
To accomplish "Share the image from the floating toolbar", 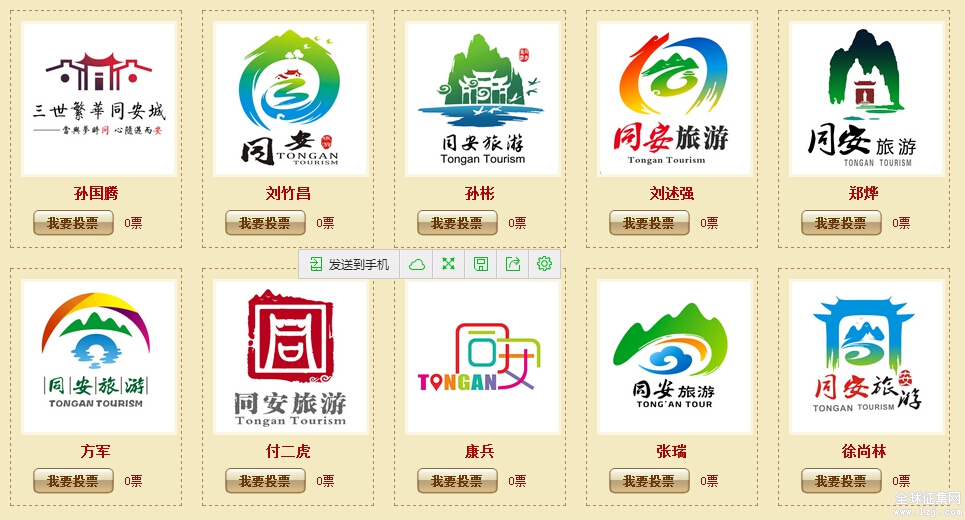I will tap(513, 264).
